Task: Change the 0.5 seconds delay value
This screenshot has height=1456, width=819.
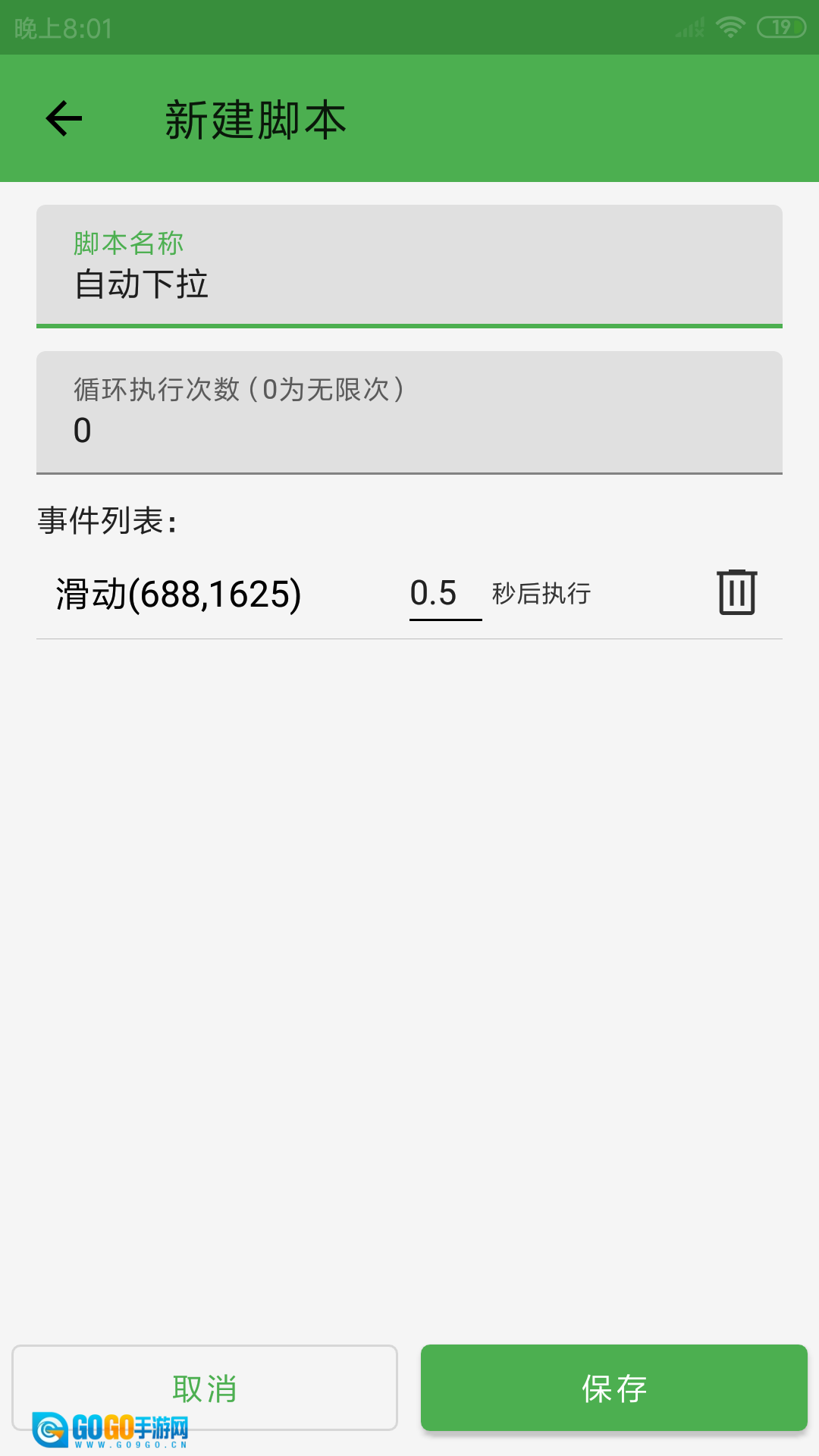Action: (444, 594)
